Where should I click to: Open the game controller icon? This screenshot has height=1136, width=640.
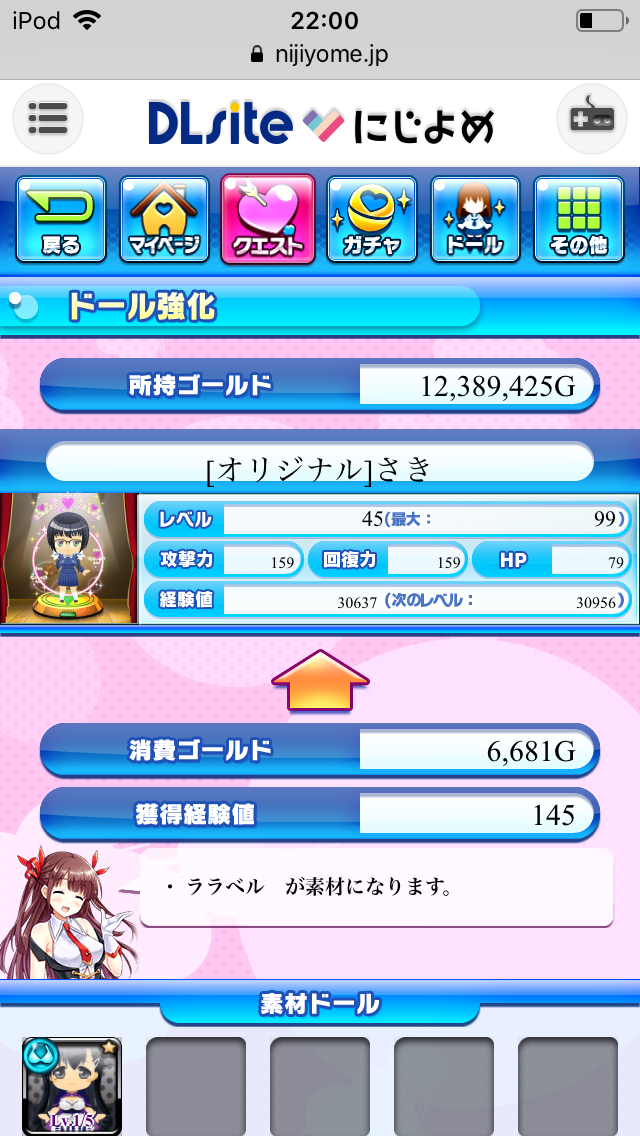coord(591,120)
